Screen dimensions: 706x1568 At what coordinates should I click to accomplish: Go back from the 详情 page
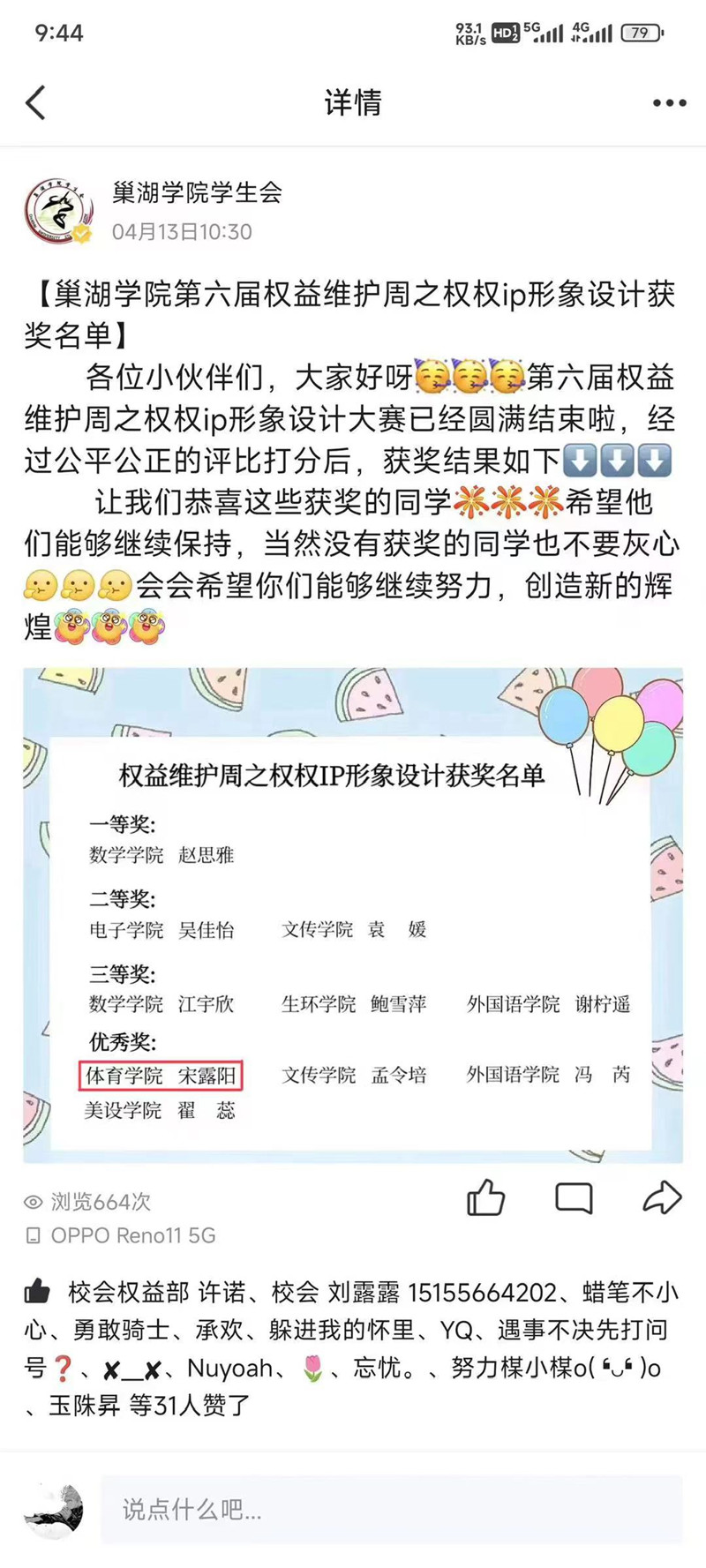(x=35, y=103)
